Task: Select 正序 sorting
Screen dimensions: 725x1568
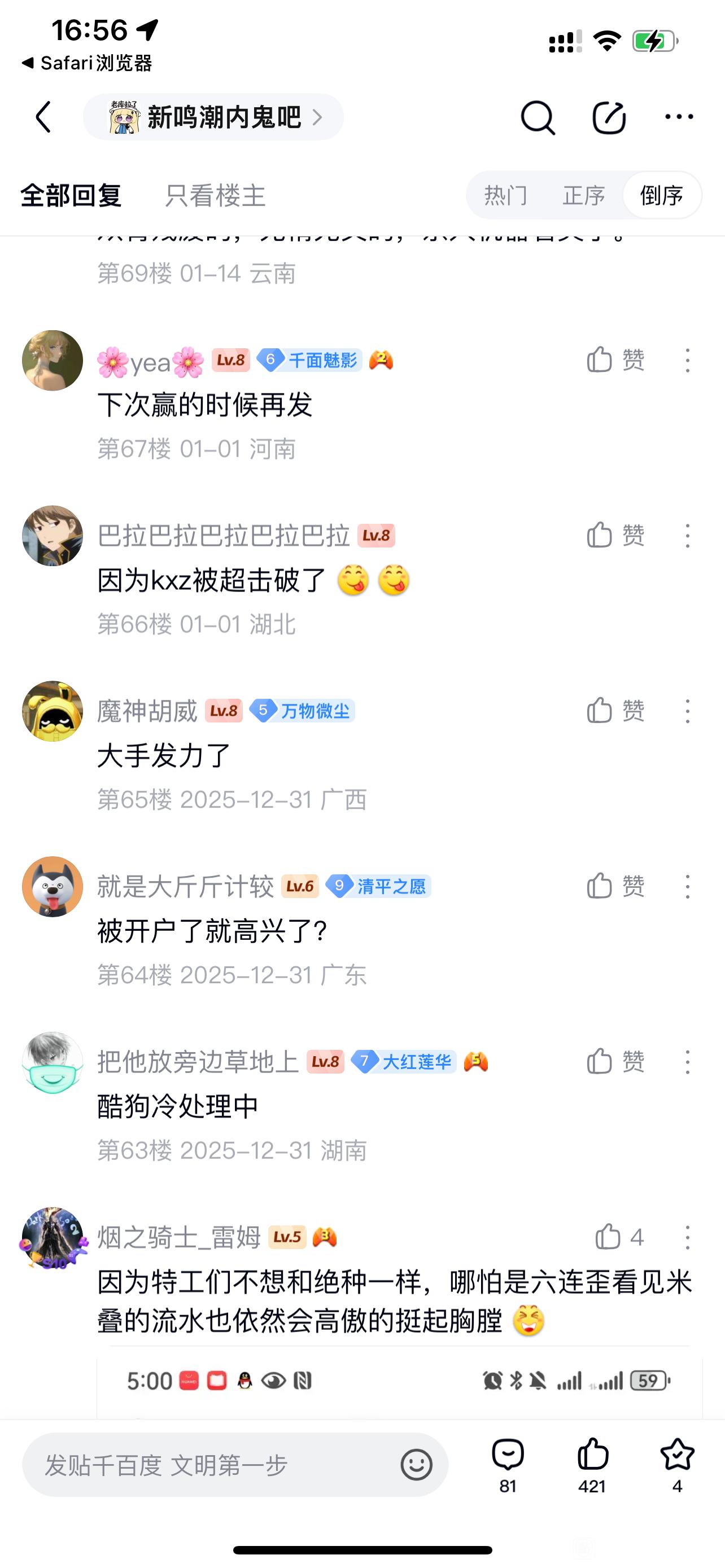Action: 583,195
